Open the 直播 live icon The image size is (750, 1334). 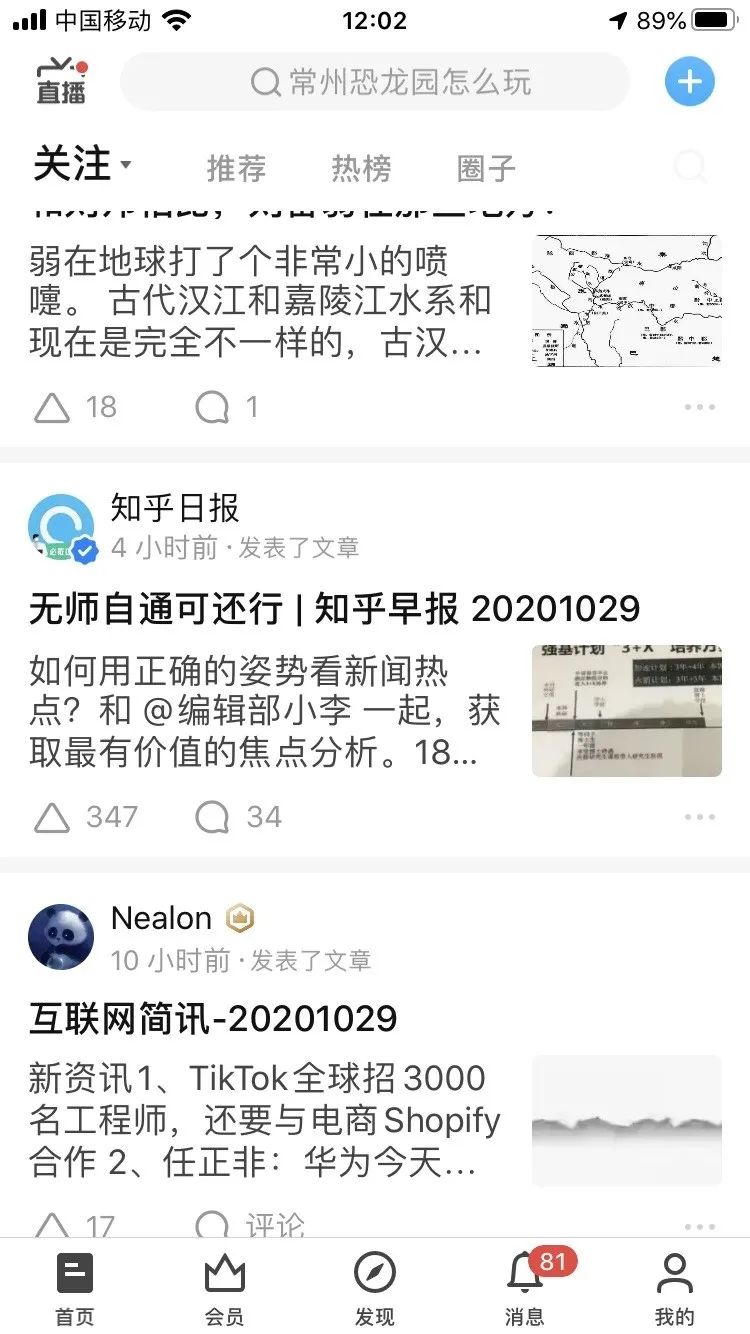coord(61,82)
